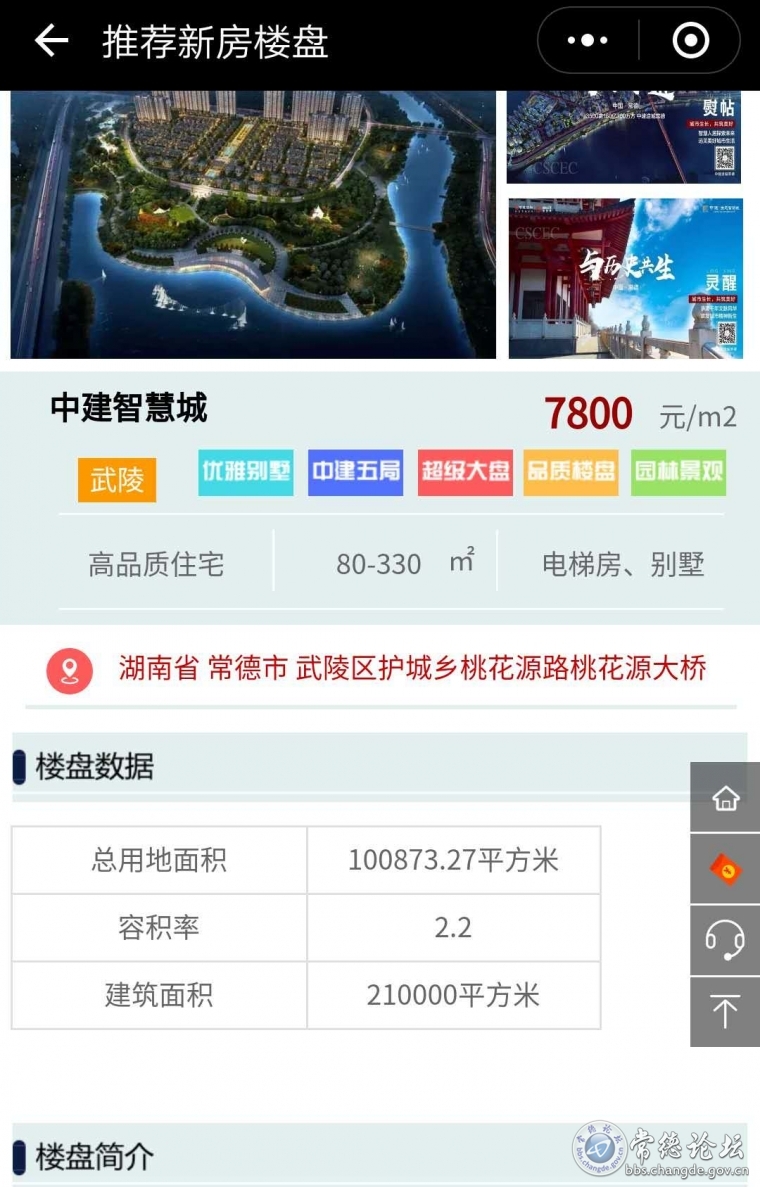Open the mini program more options menu
This screenshot has height=1187, width=760.
587,41
